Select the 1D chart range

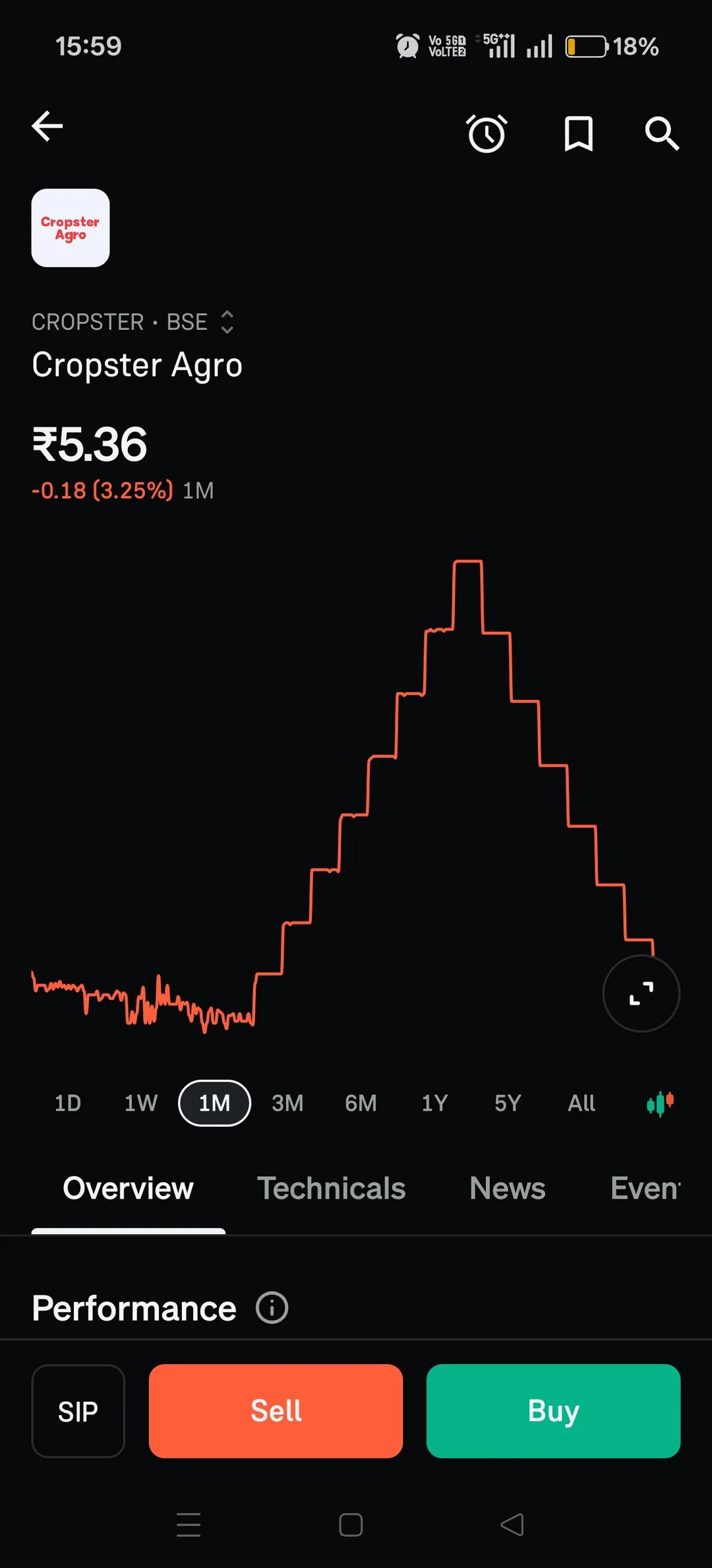68,1103
